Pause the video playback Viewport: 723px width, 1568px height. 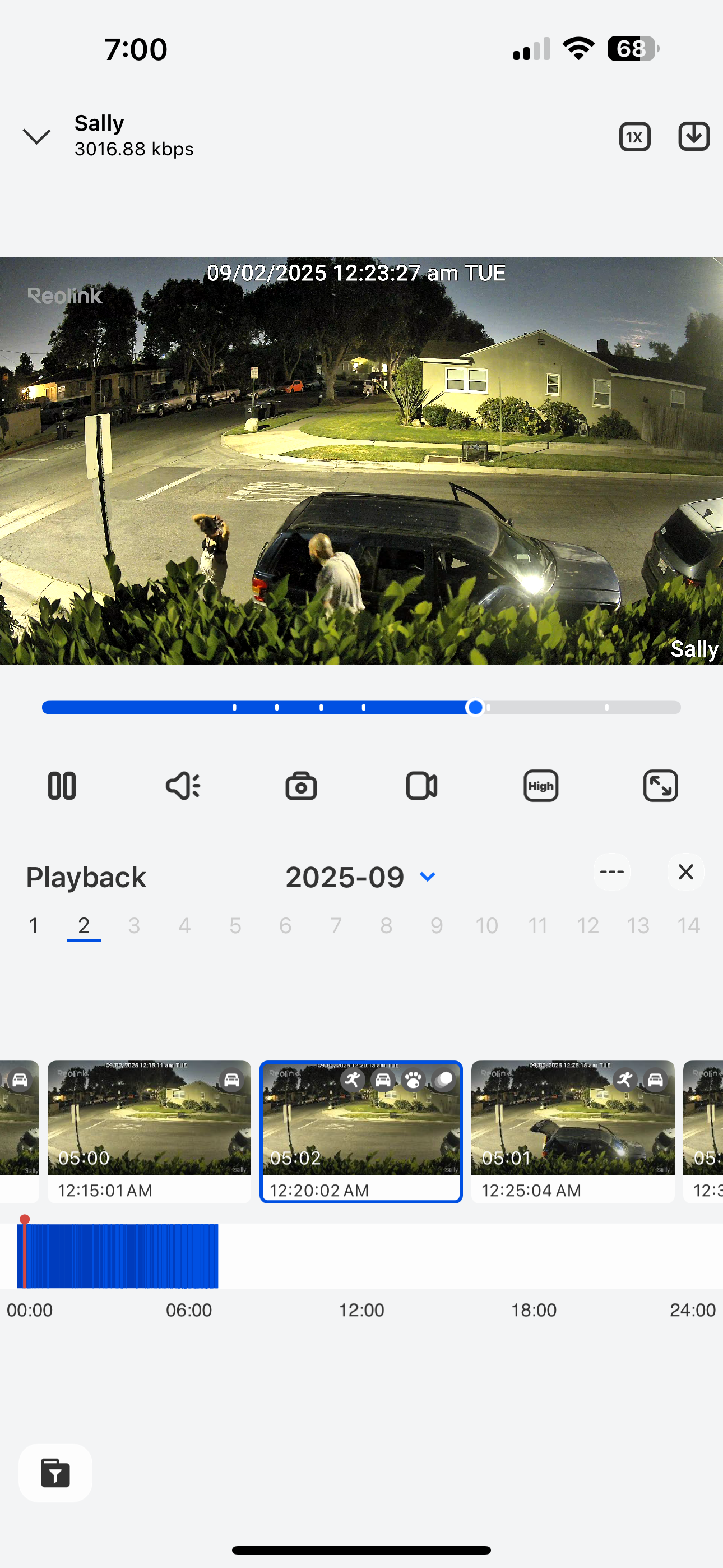[62, 785]
